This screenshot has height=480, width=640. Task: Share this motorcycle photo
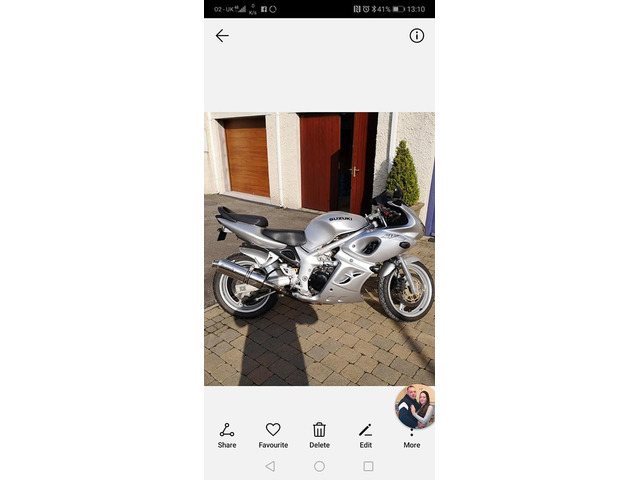227,435
